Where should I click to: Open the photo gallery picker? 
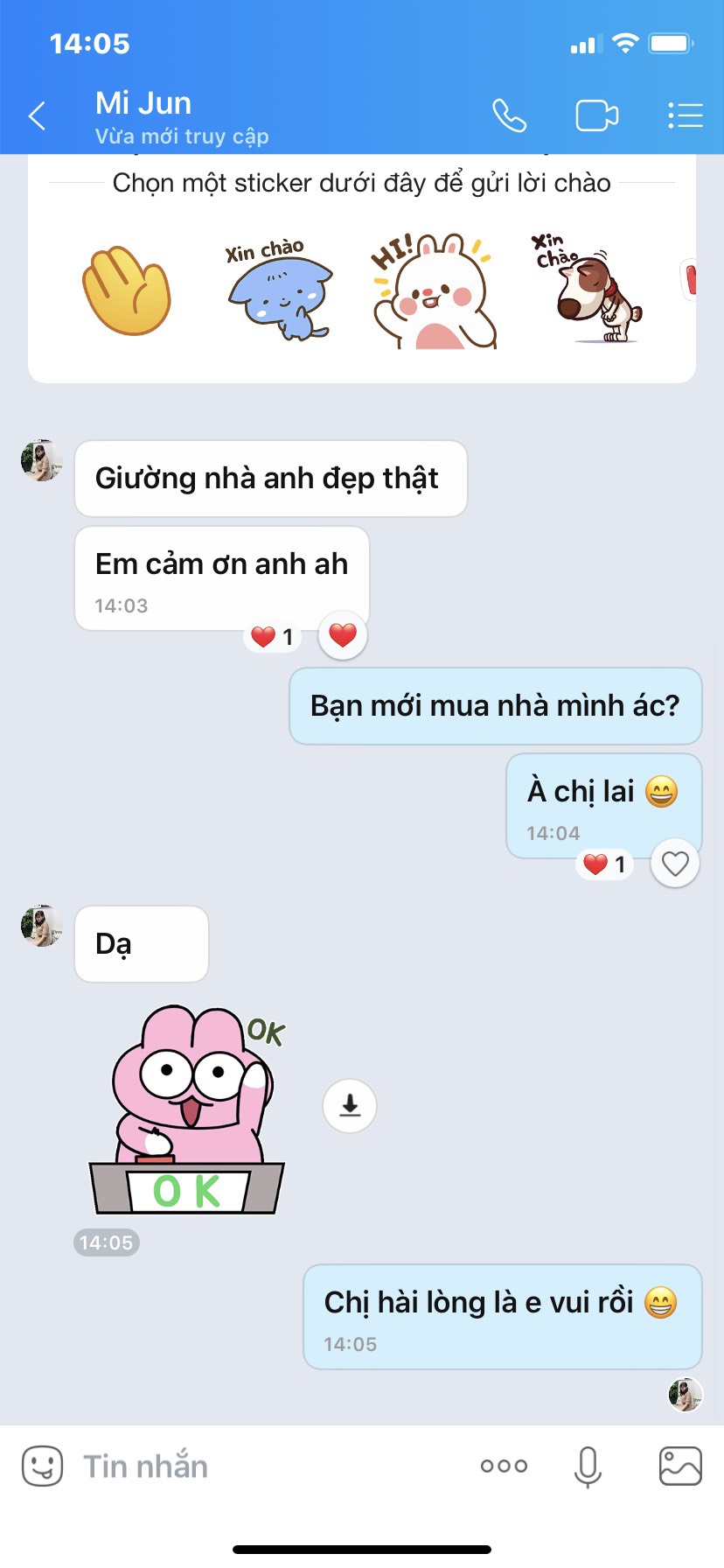click(x=679, y=1466)
